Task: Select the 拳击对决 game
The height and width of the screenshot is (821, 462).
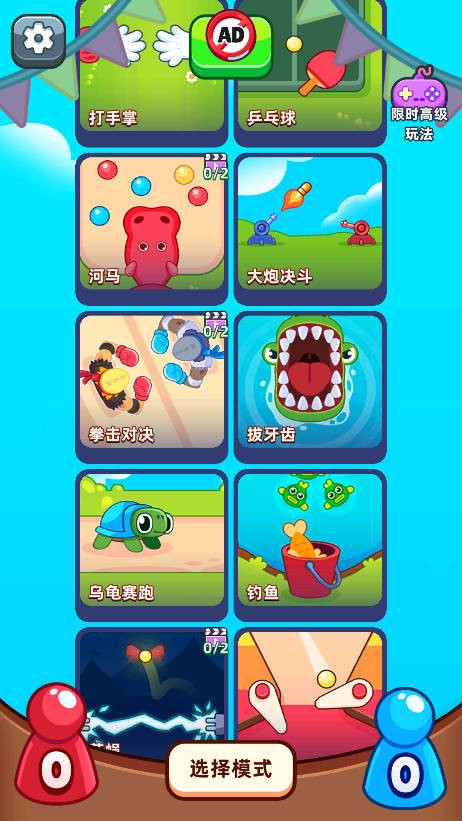Action: pyautogui.click(x=152, y=387)
